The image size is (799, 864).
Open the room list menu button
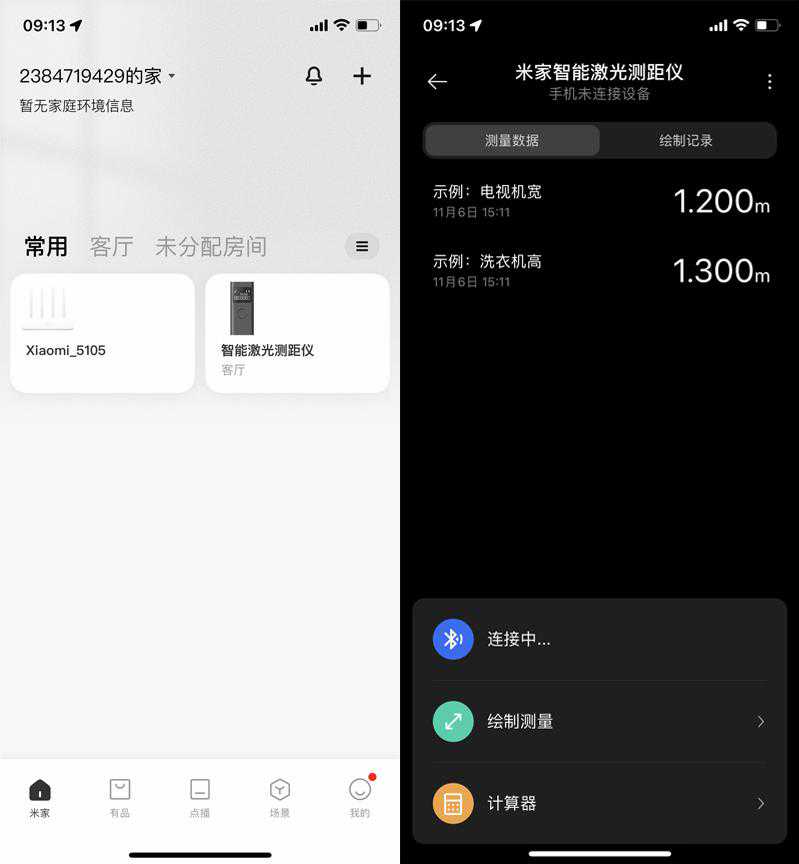[362, 246]
